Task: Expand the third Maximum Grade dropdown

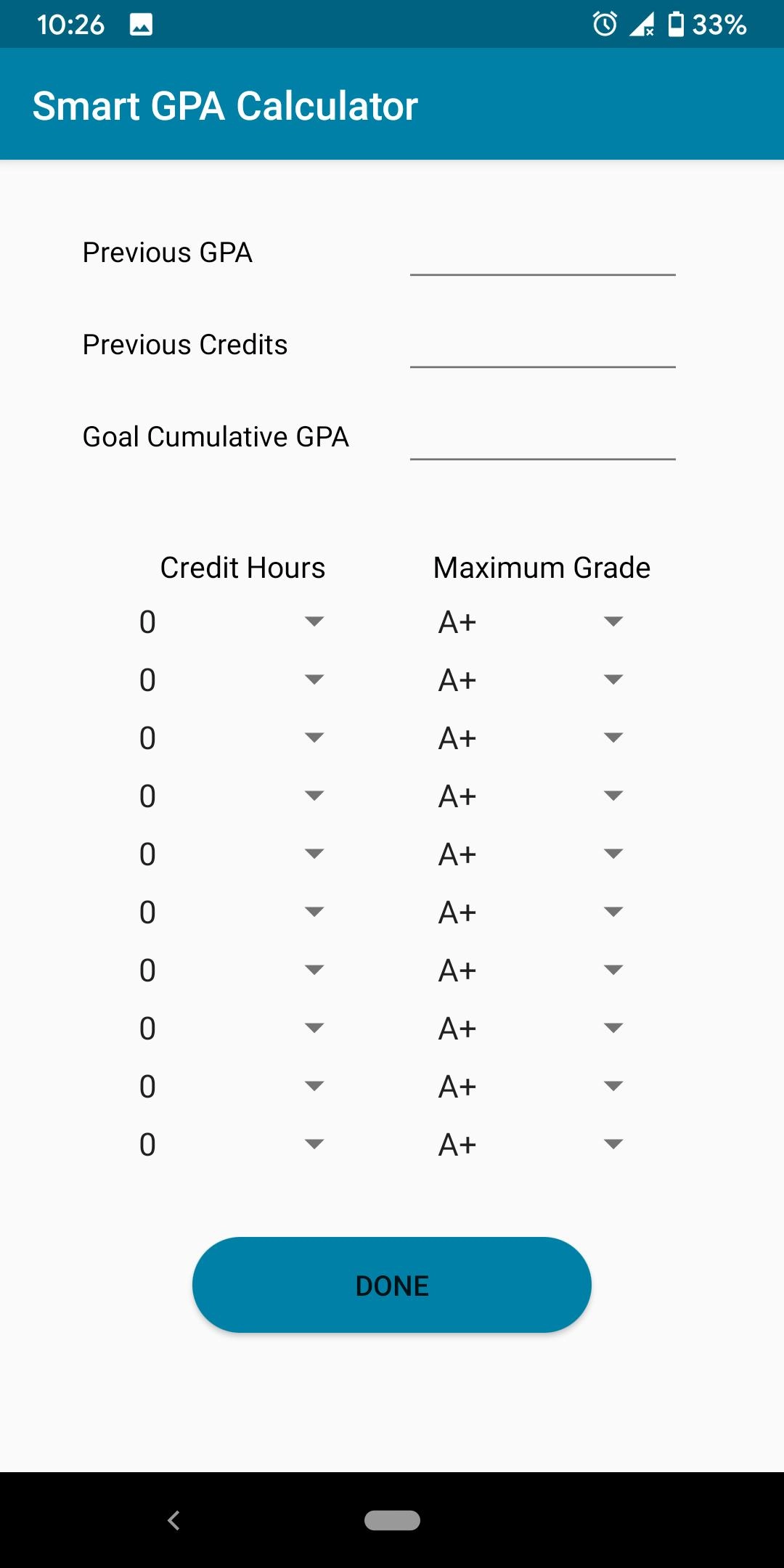Action: 531,738
